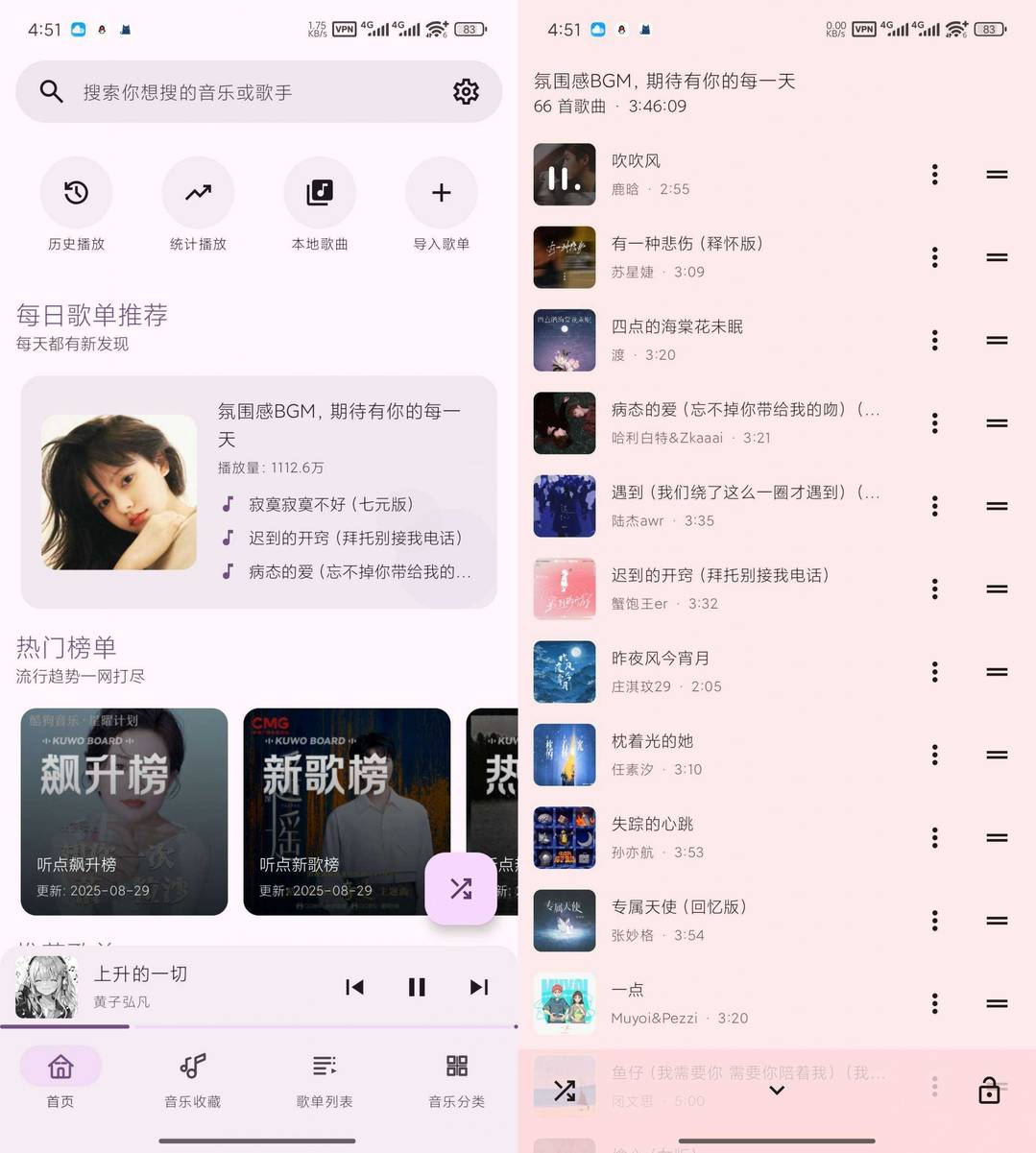The width and height of the screenshot is (1036, 1153).
Task: Open the 氛围感BGM daily playlist card
Action: coord(258,492)
